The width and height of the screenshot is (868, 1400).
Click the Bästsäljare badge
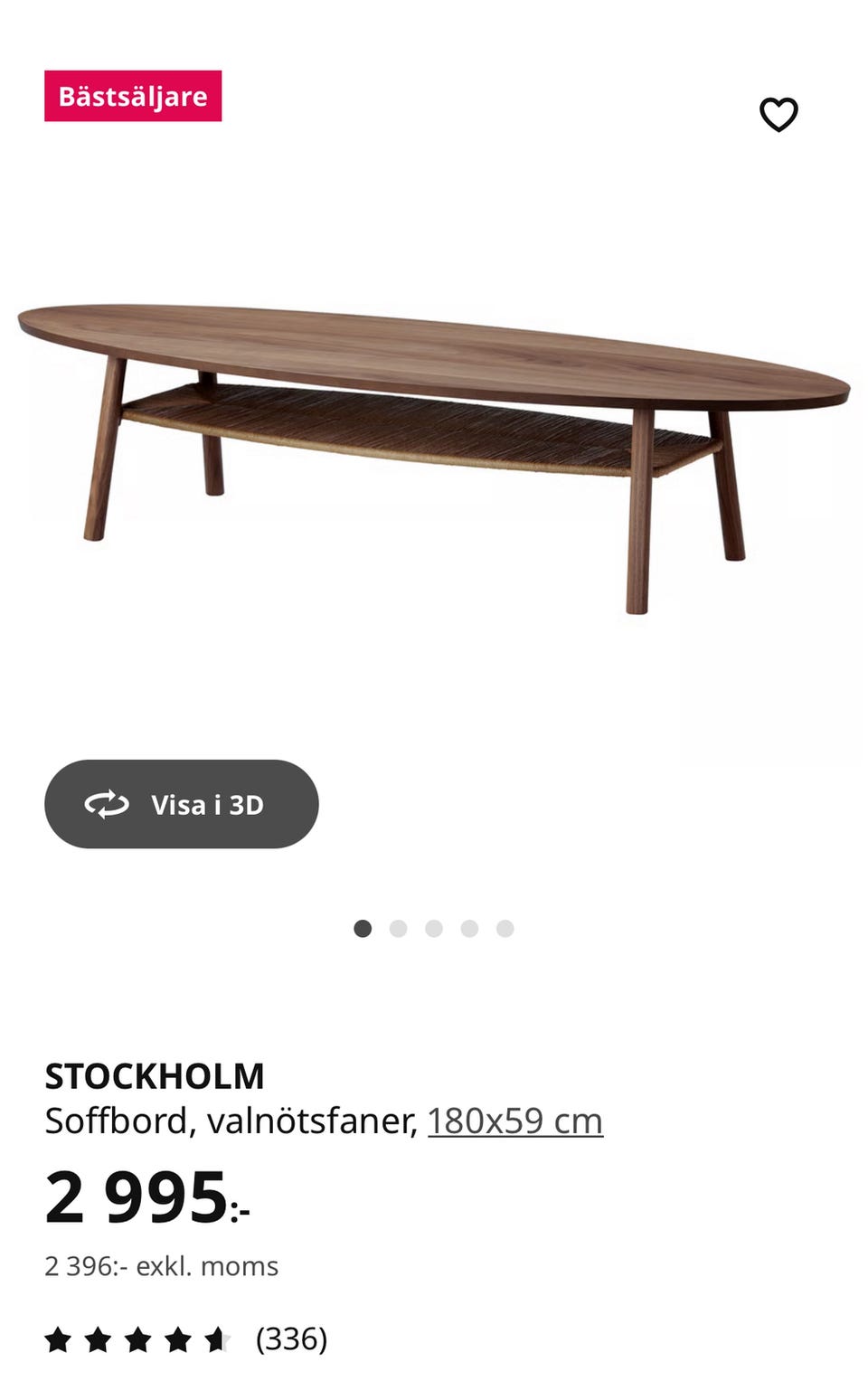coord(133,97)
